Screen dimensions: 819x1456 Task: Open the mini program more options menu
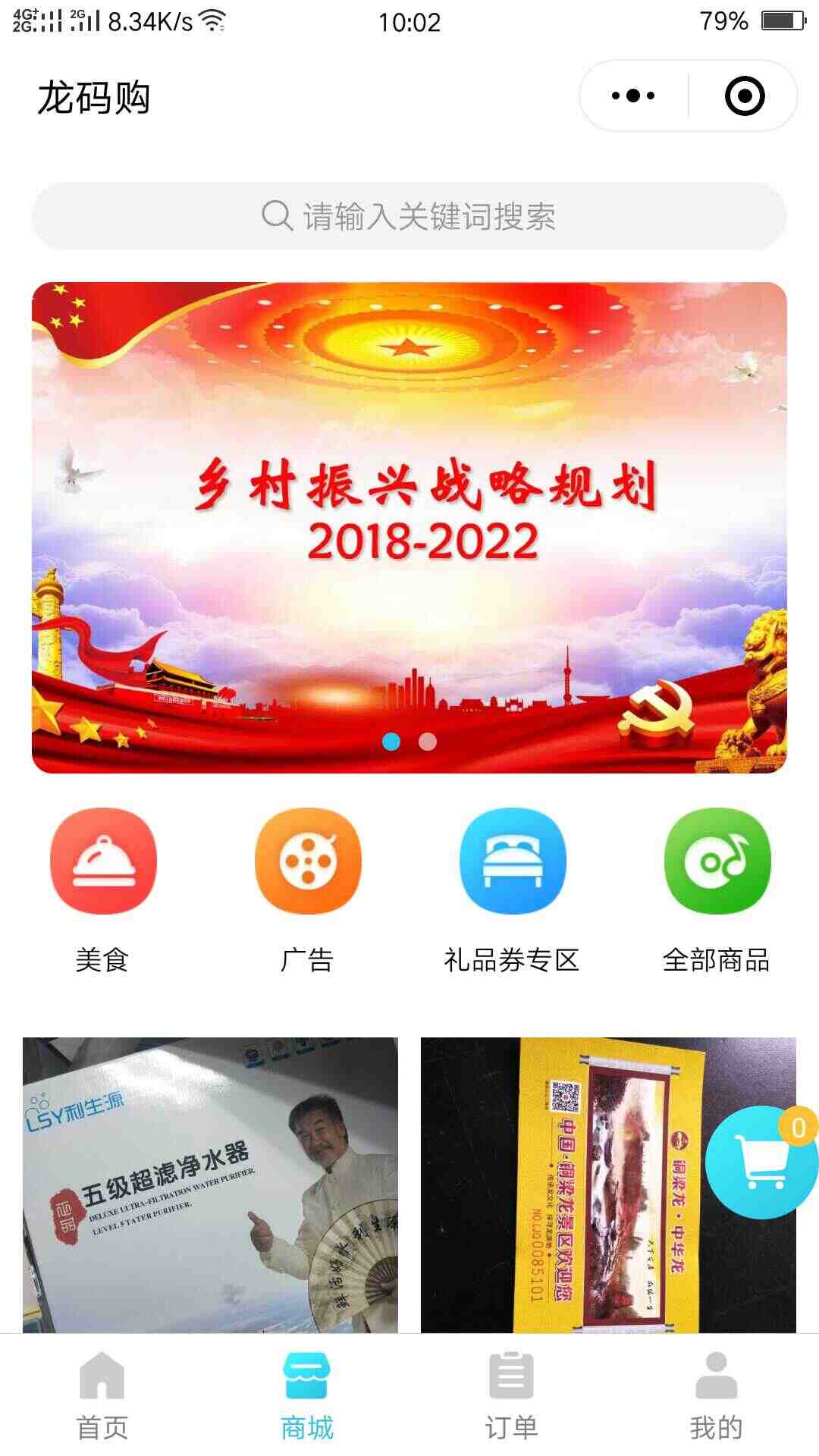(x=633, y=96)
